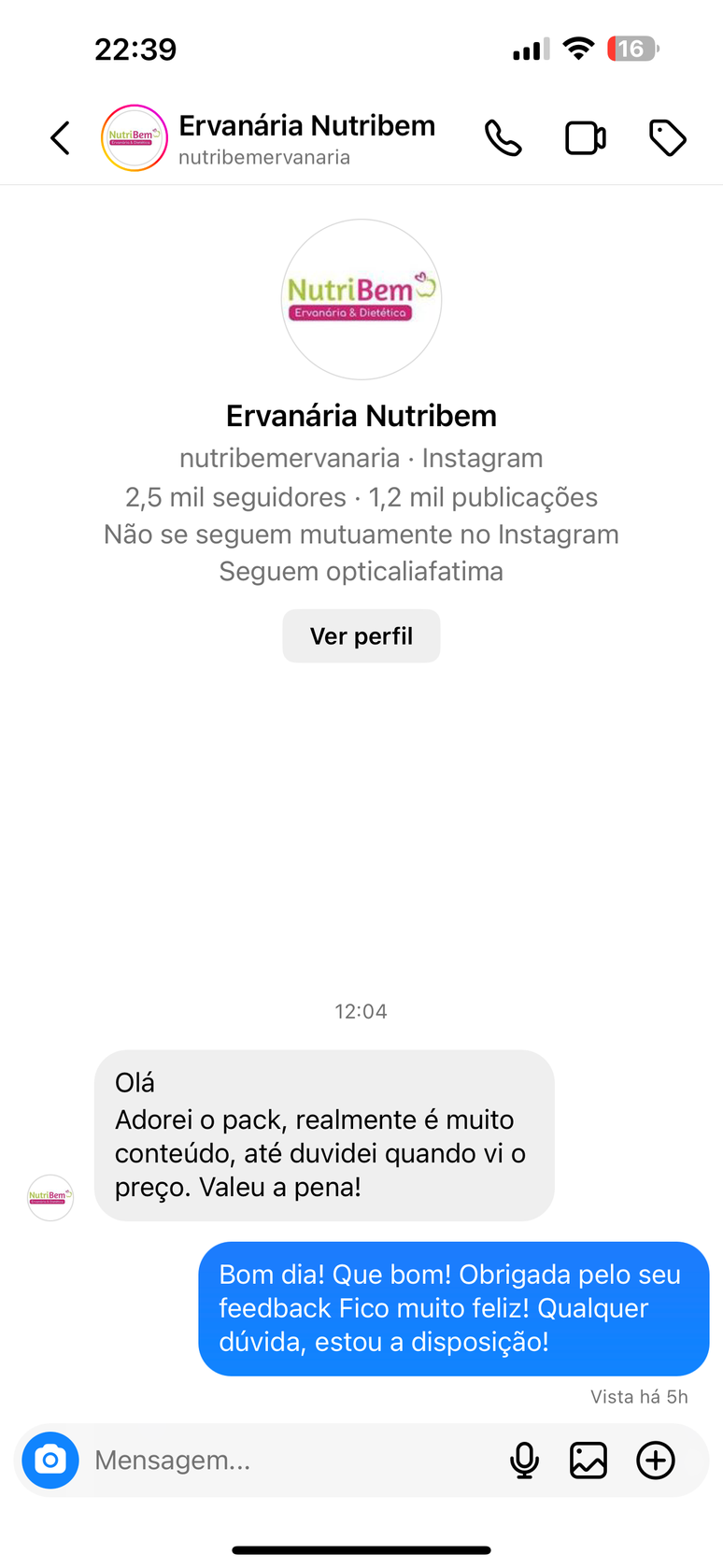Viewport: 723px width, 1568px height.
Task: Open the camera from message bar
Action: (50, 1460)
